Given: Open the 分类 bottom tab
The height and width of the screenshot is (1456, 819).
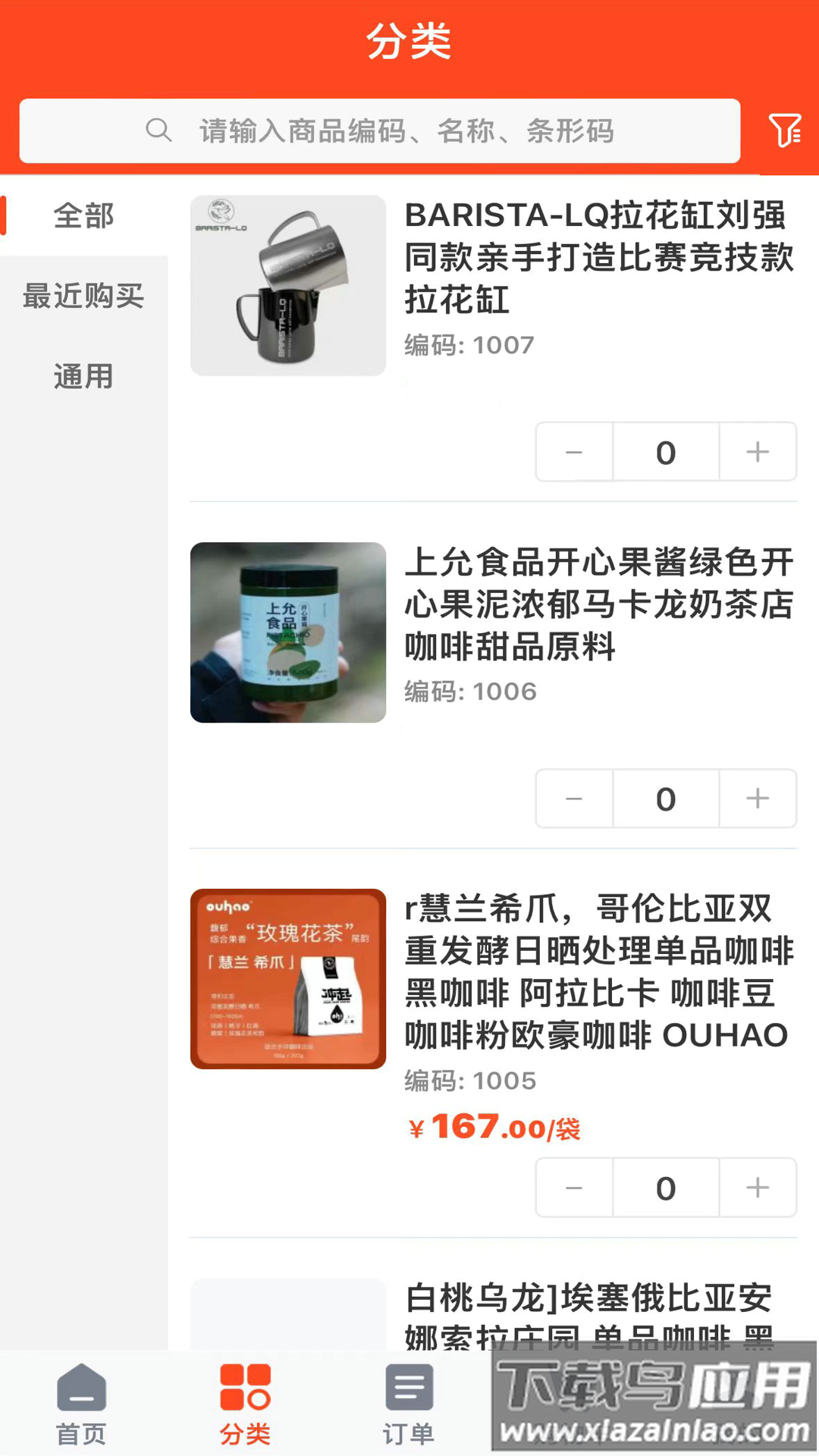Looking at the screenshot, I should coord(245,1404).
